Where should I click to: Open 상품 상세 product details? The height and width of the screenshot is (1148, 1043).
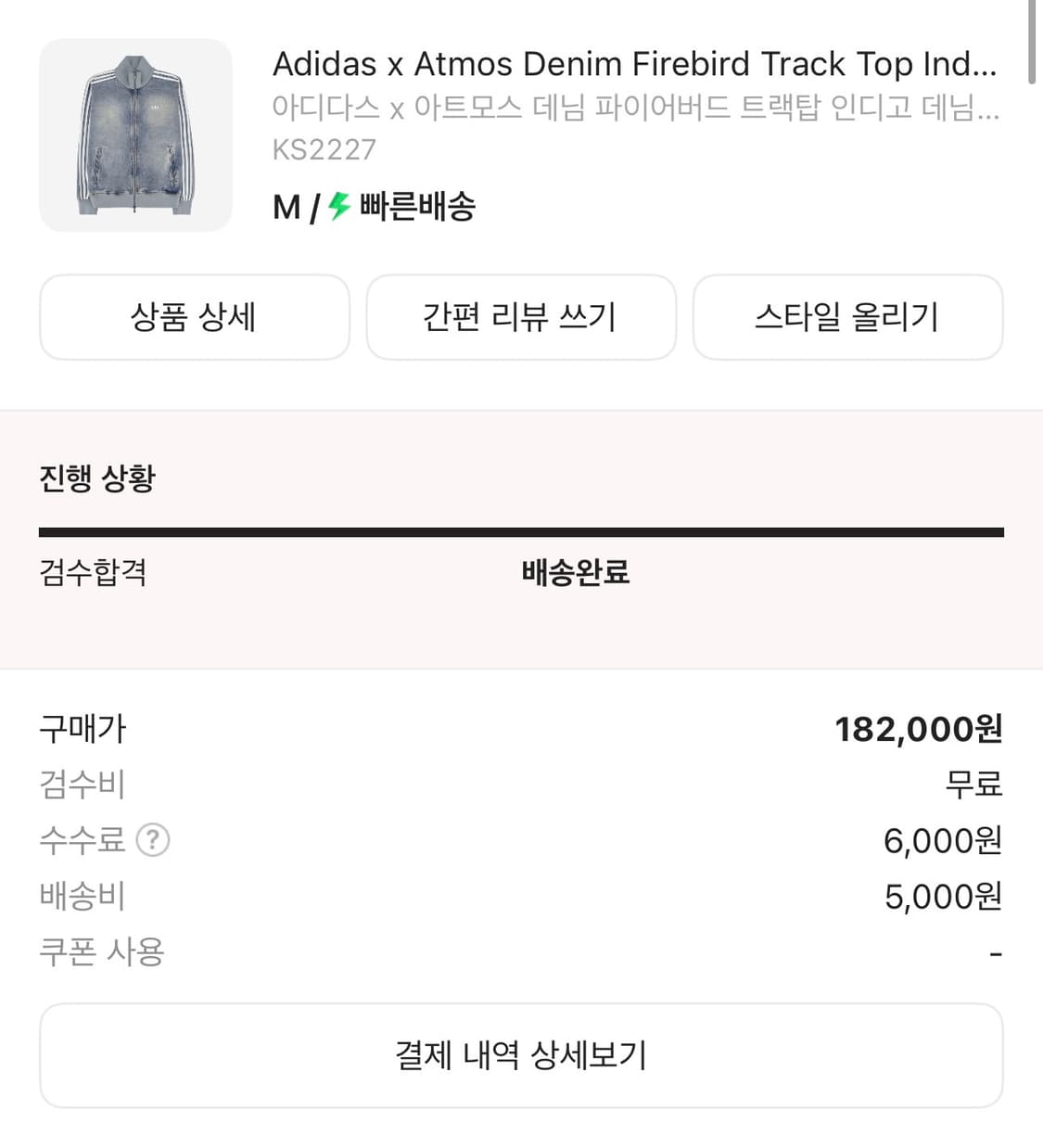[x=195, y=317]
